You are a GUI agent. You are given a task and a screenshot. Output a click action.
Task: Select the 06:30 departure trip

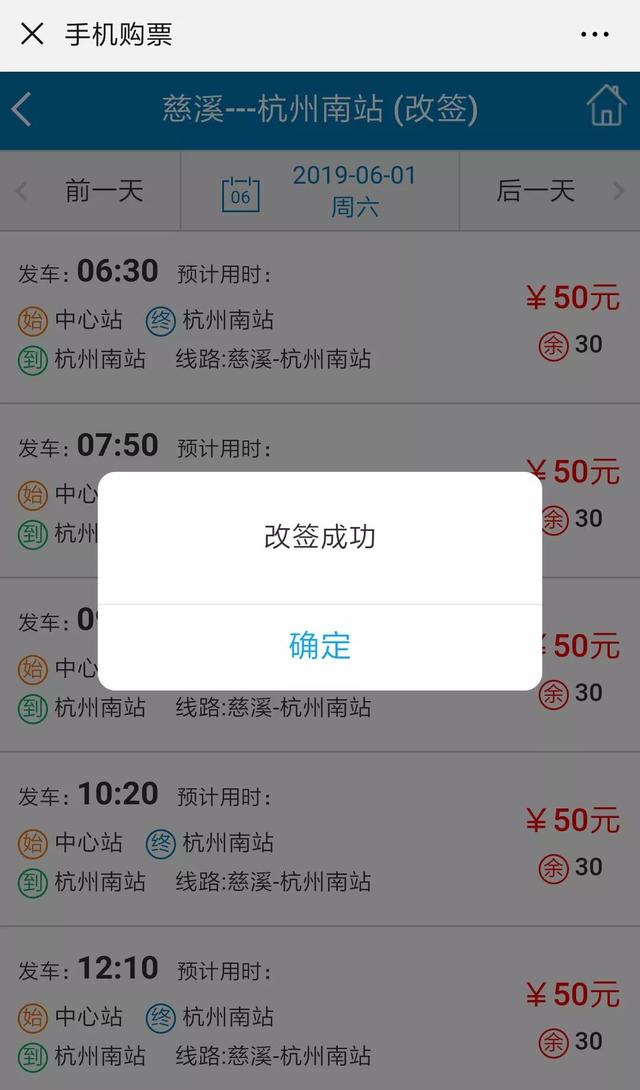tap(320, 318)
